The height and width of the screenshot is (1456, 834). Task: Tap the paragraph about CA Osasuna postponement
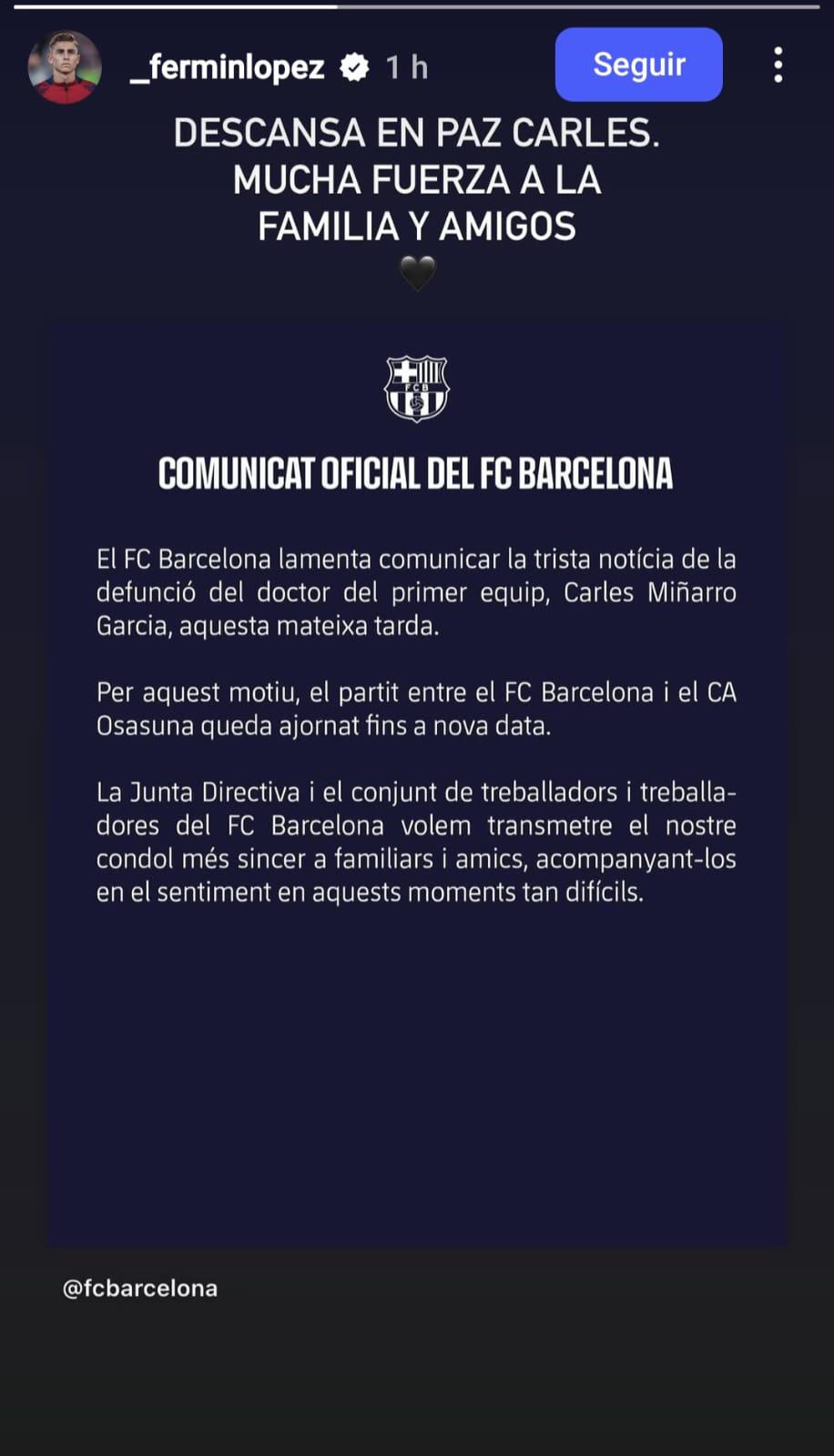[x=417, y=710]
